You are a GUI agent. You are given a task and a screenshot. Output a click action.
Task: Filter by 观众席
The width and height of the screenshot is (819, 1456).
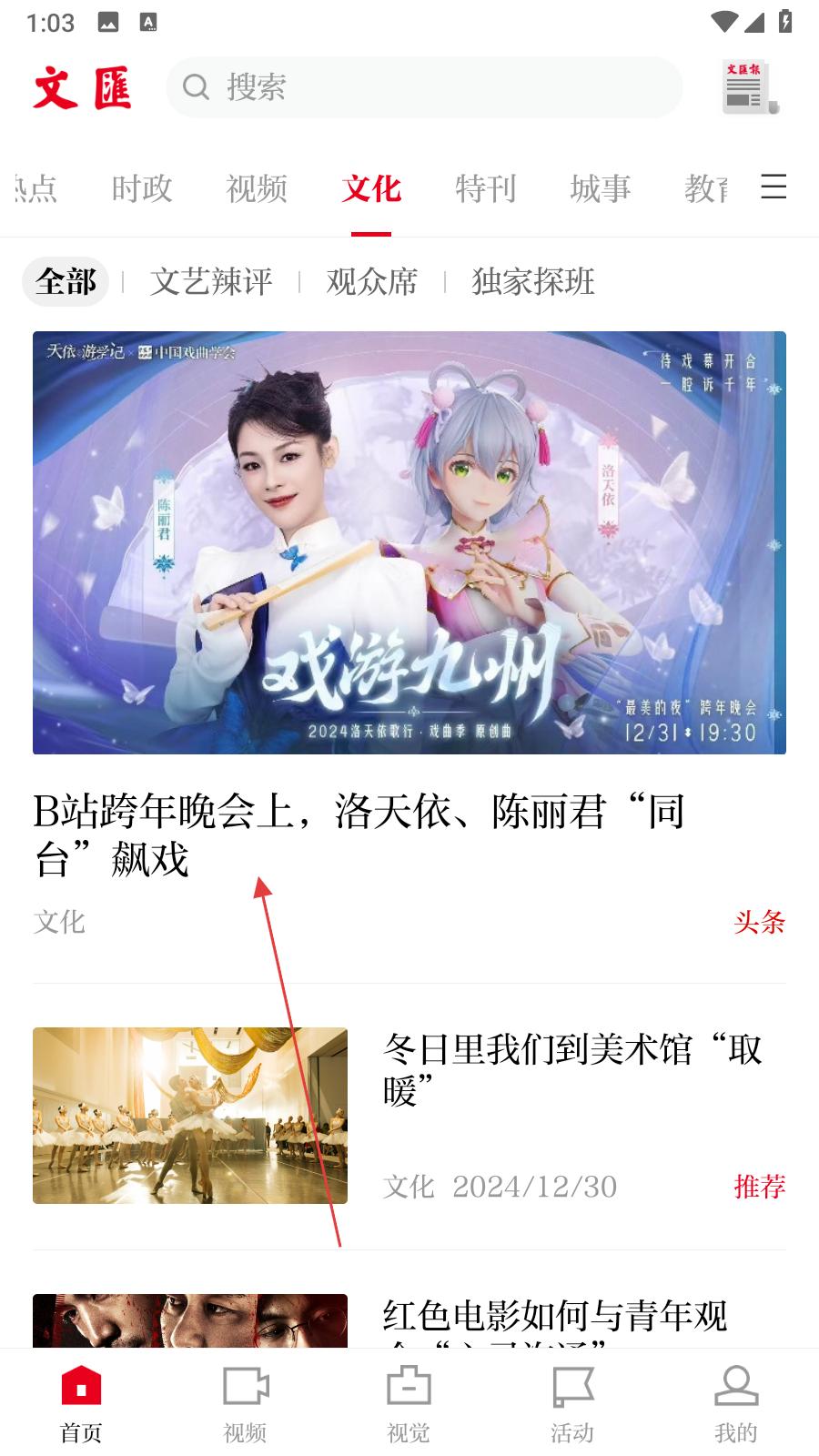tap(372, 282)
